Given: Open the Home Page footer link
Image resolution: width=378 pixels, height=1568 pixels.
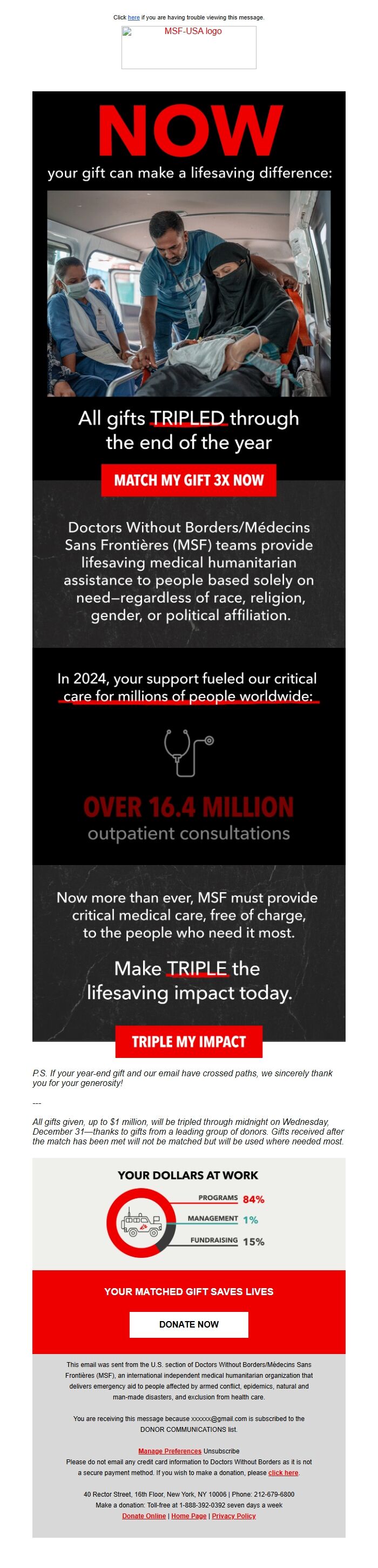Looking at the screenshot, I should click(x=188, y=1516).
